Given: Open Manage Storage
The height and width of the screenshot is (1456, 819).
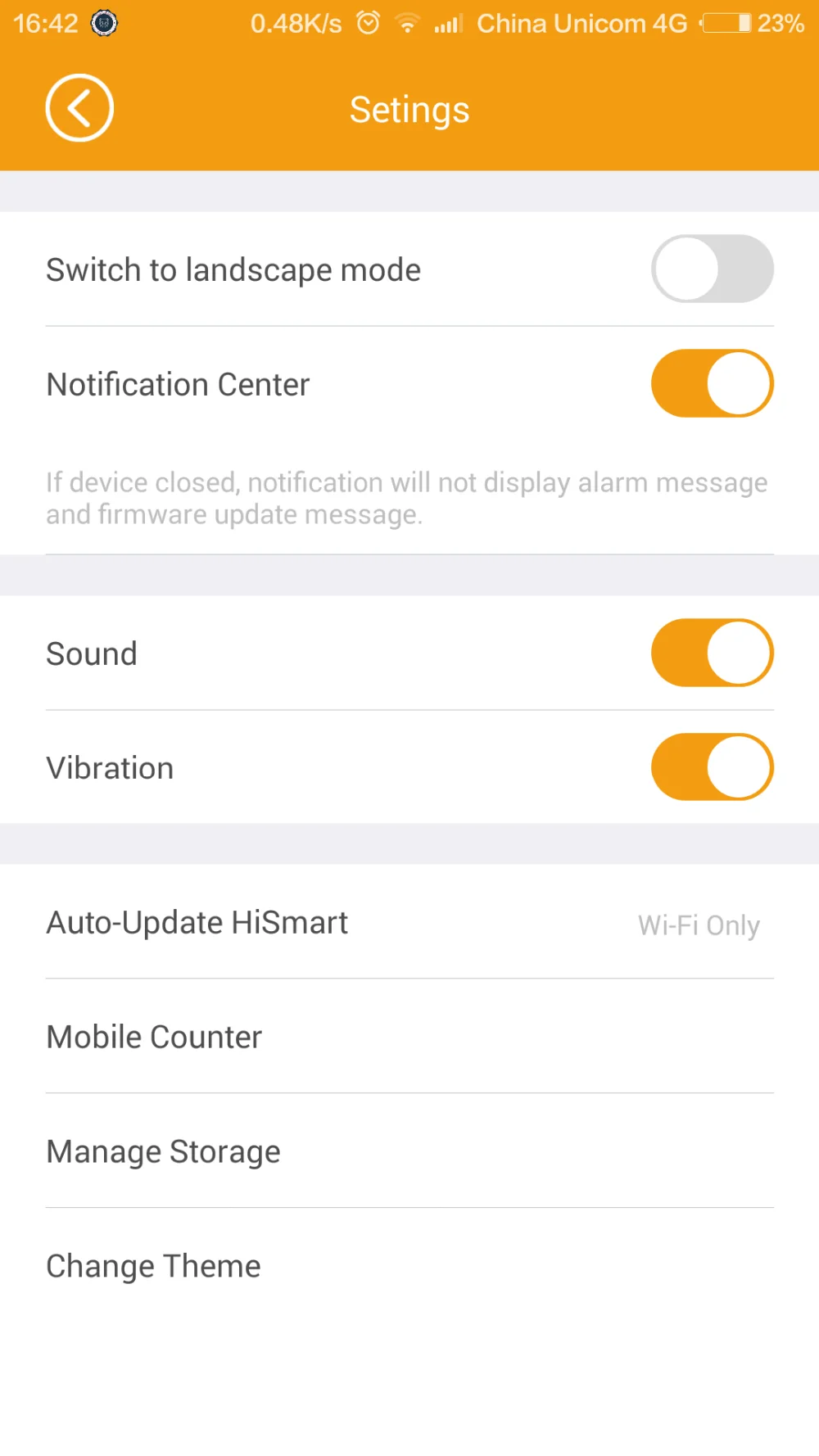Looking at the screenshot, I should pyautogui.click(x=409, y=1151).
